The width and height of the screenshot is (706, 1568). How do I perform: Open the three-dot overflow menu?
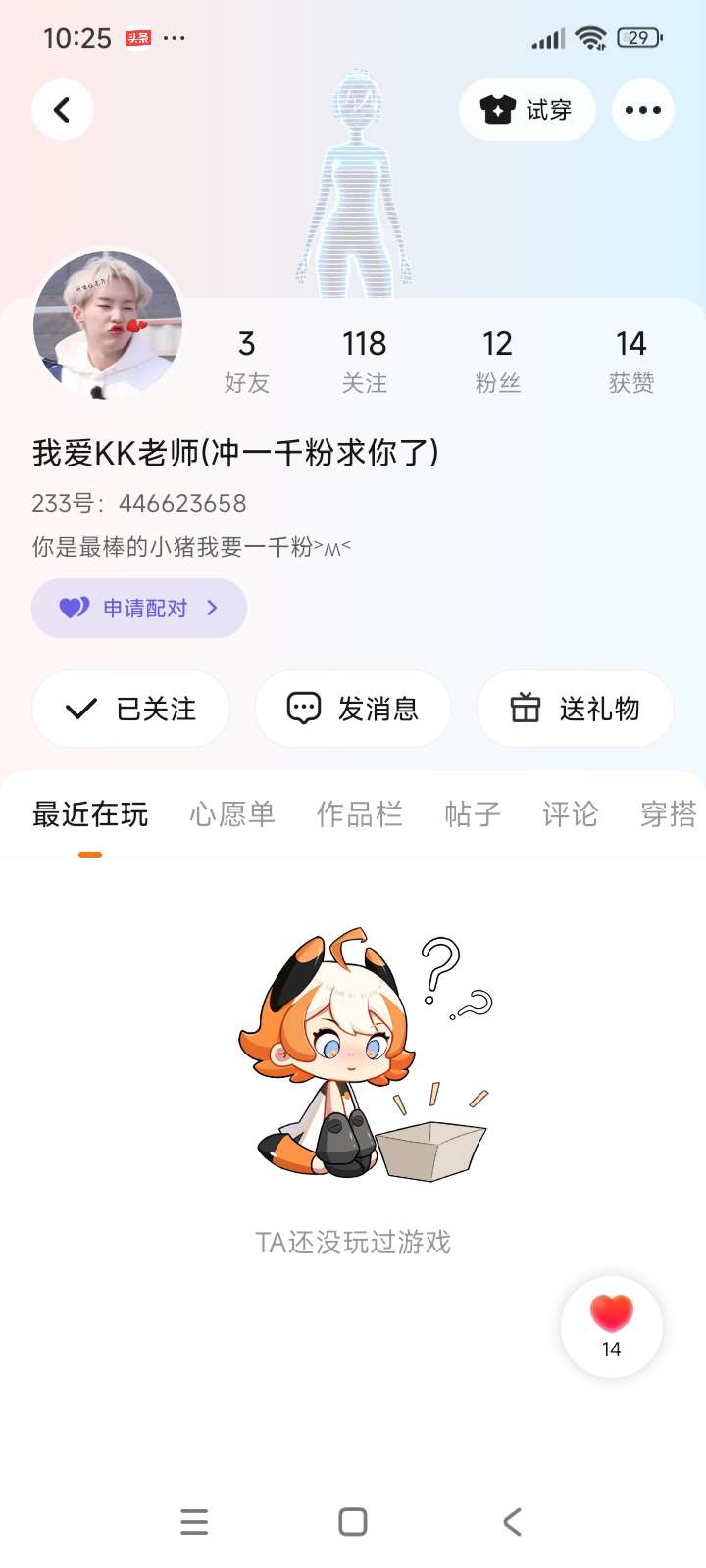point(643,110)
